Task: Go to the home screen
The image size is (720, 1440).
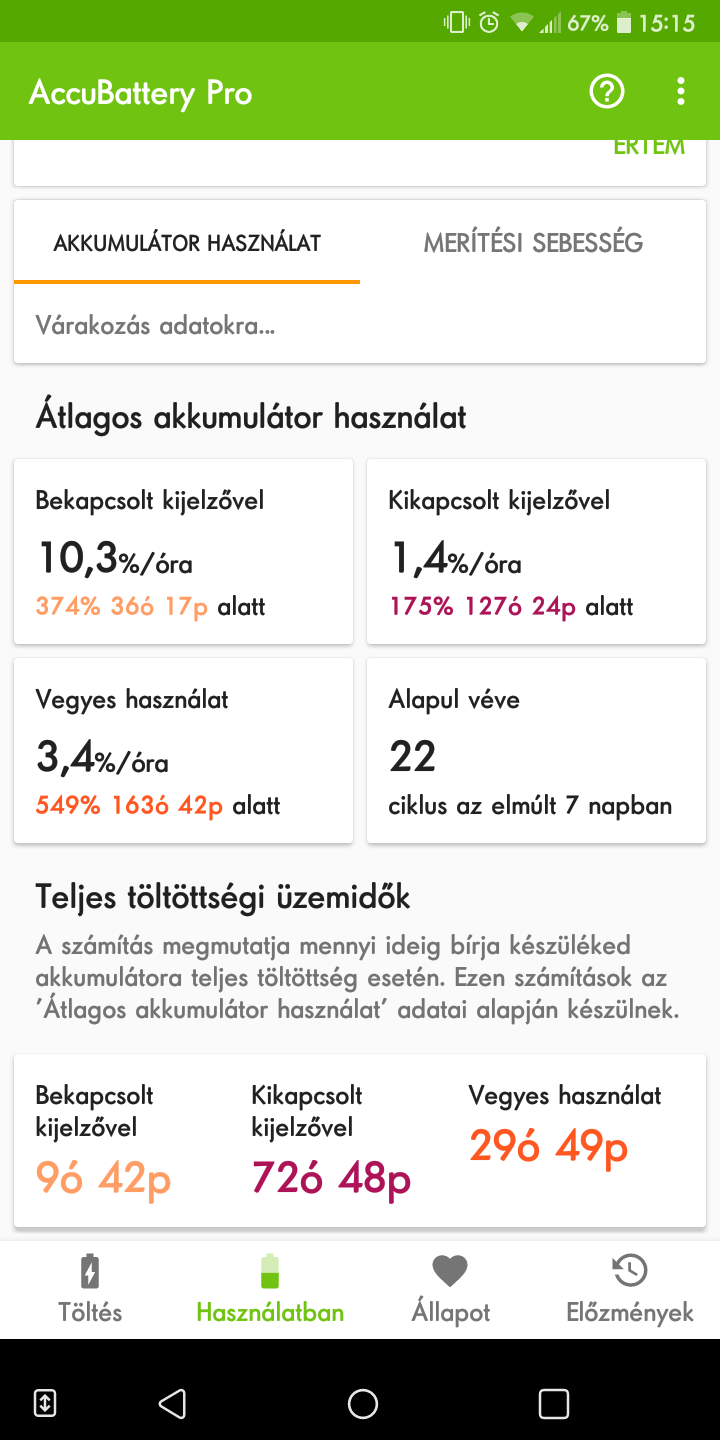Action: pyautogui.click(x=362, y=1403)
